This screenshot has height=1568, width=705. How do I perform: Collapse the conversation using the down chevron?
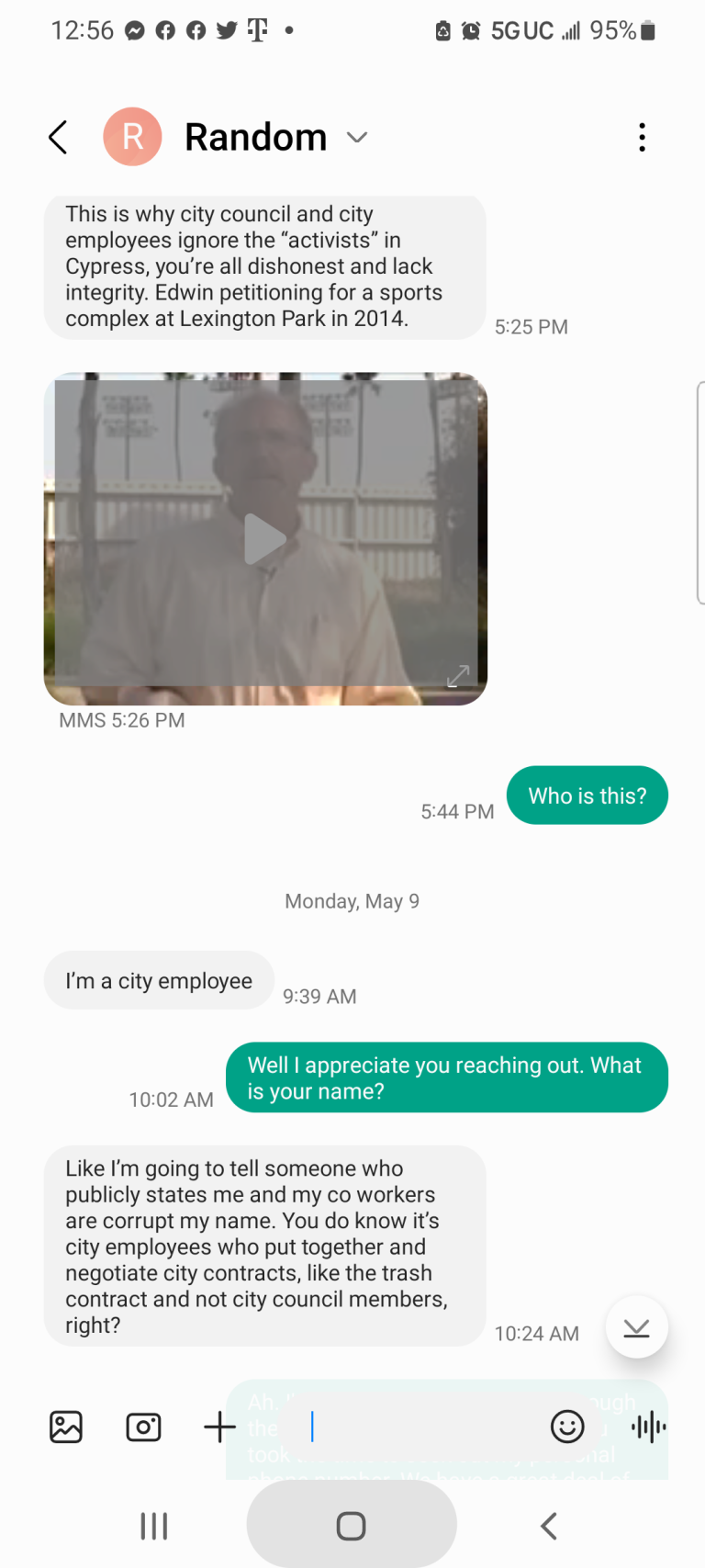[636, 1326]
